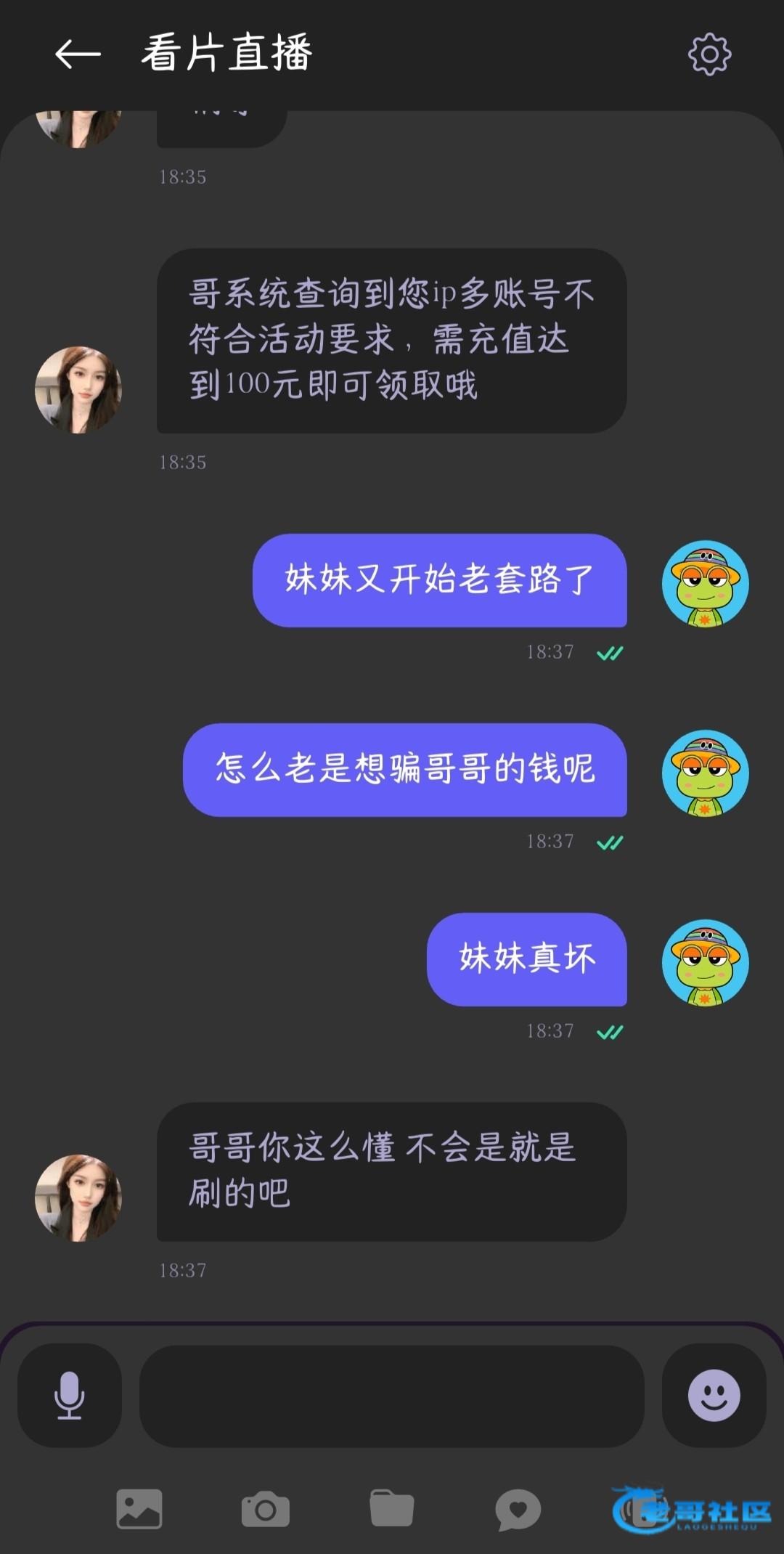Viewport: 784px width, 1554px height.
Task: Tap the microphone to record voice
Action: 70,1396
